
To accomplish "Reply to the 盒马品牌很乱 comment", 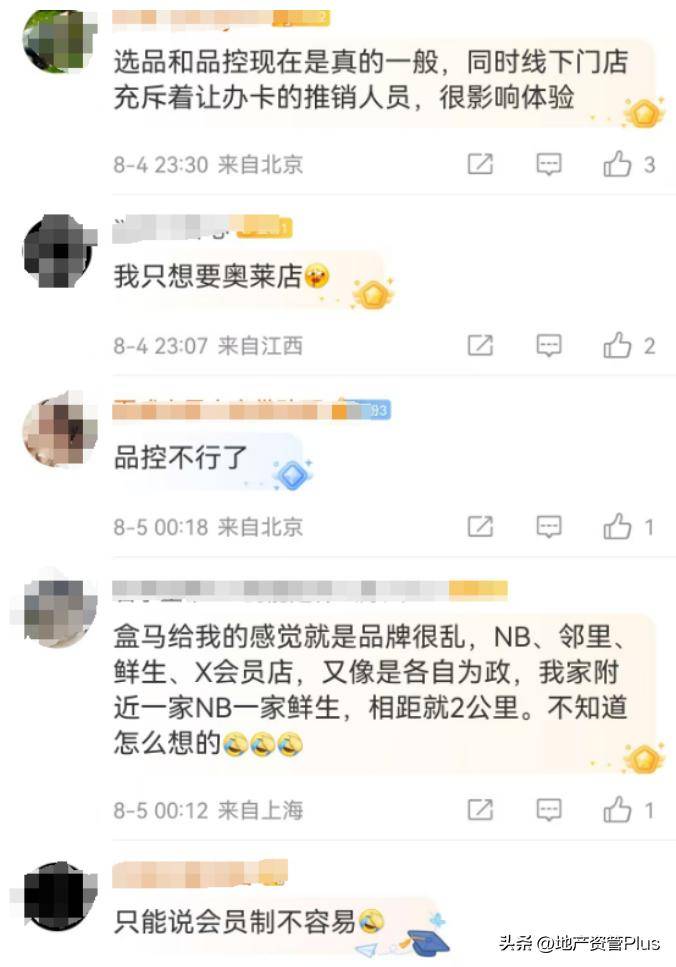I will (548, 809).
